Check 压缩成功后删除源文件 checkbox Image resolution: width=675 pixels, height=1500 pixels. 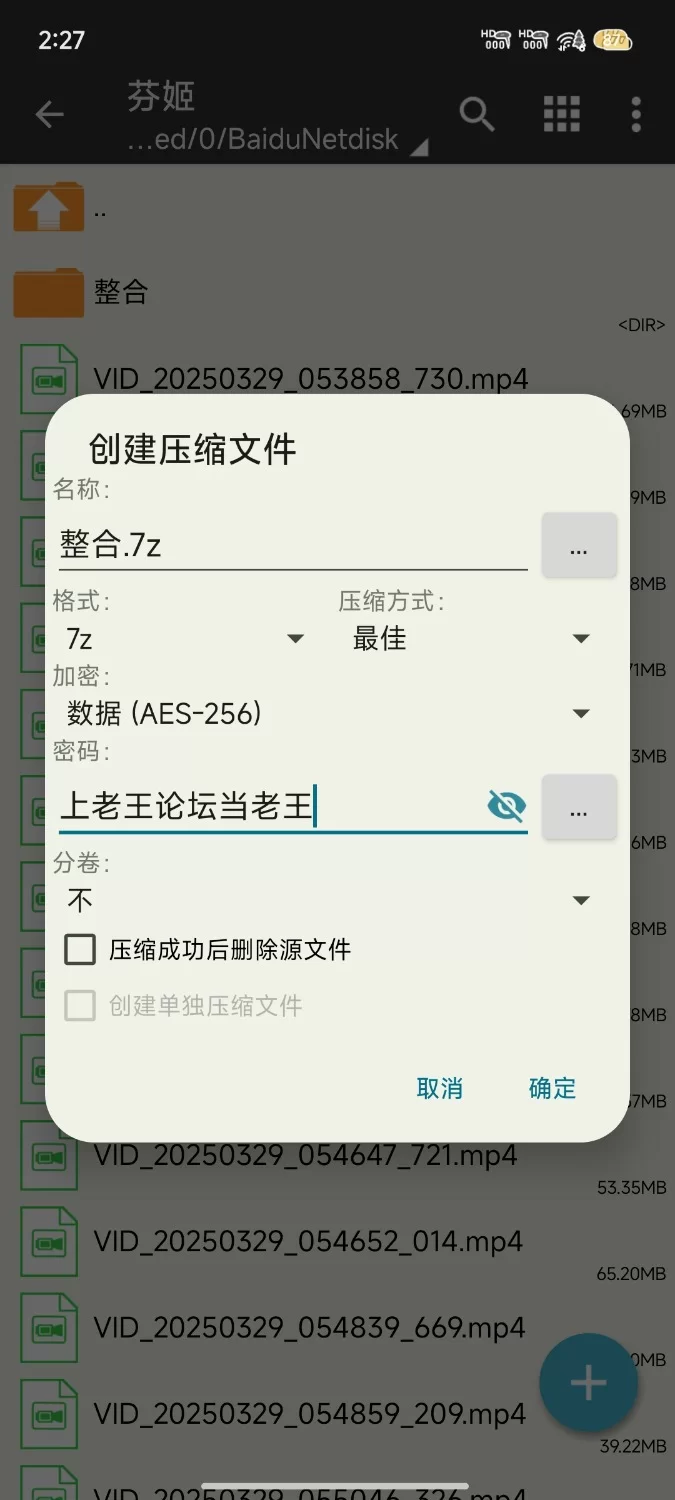(x=80, y=949)
